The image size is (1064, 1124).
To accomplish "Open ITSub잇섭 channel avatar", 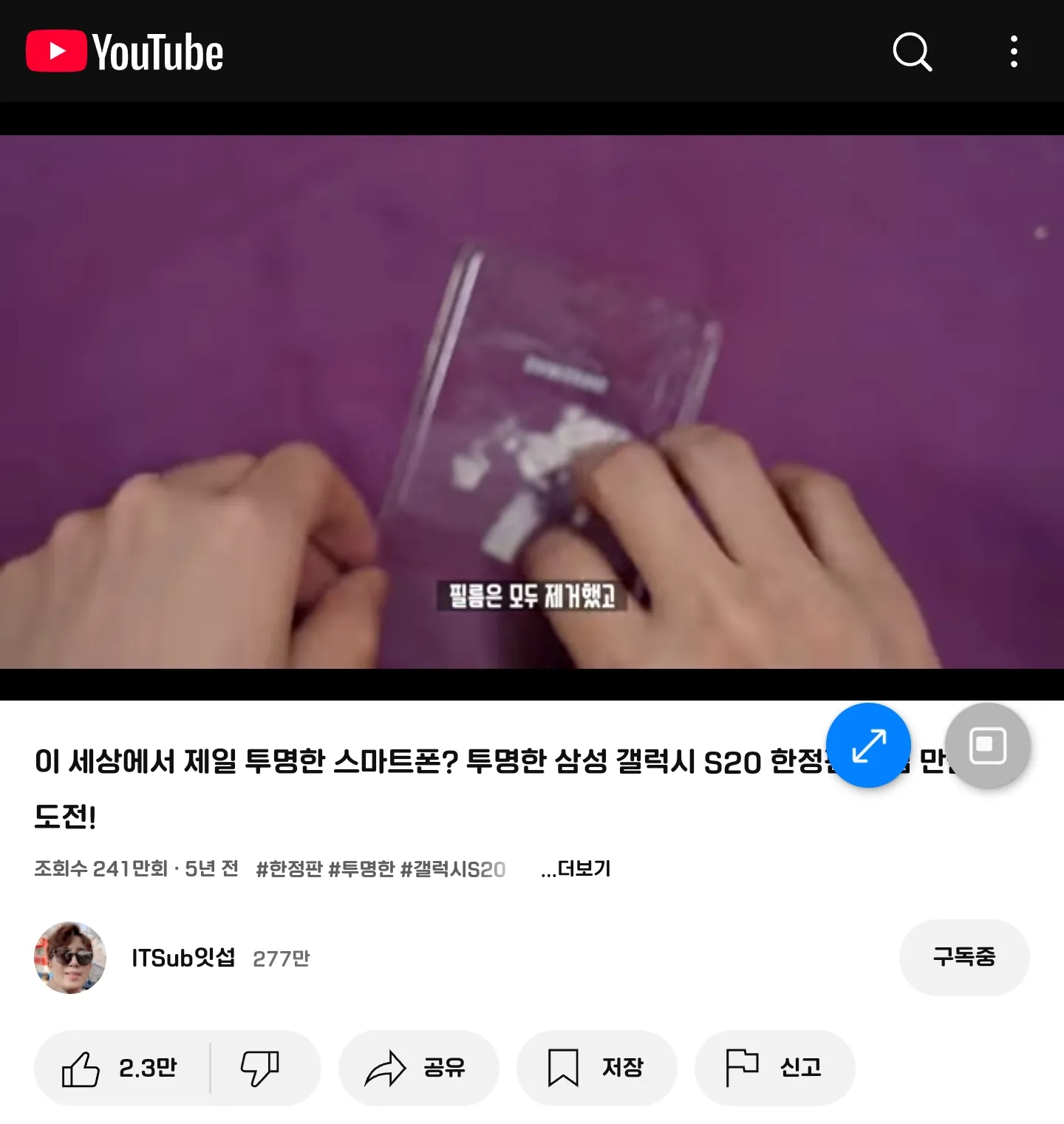I will (70, 958).
